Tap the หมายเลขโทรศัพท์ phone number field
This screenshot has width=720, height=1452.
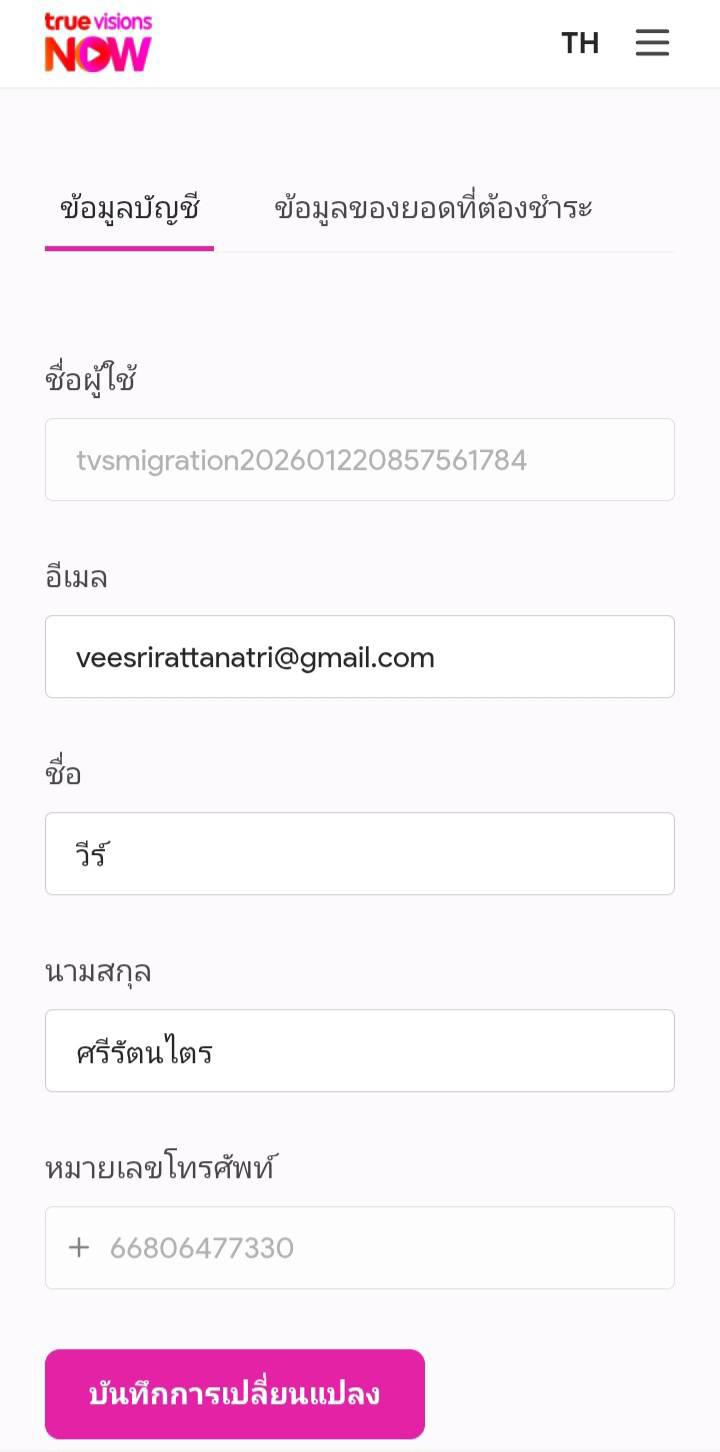pyautogui.click(x=360, y=1248)
